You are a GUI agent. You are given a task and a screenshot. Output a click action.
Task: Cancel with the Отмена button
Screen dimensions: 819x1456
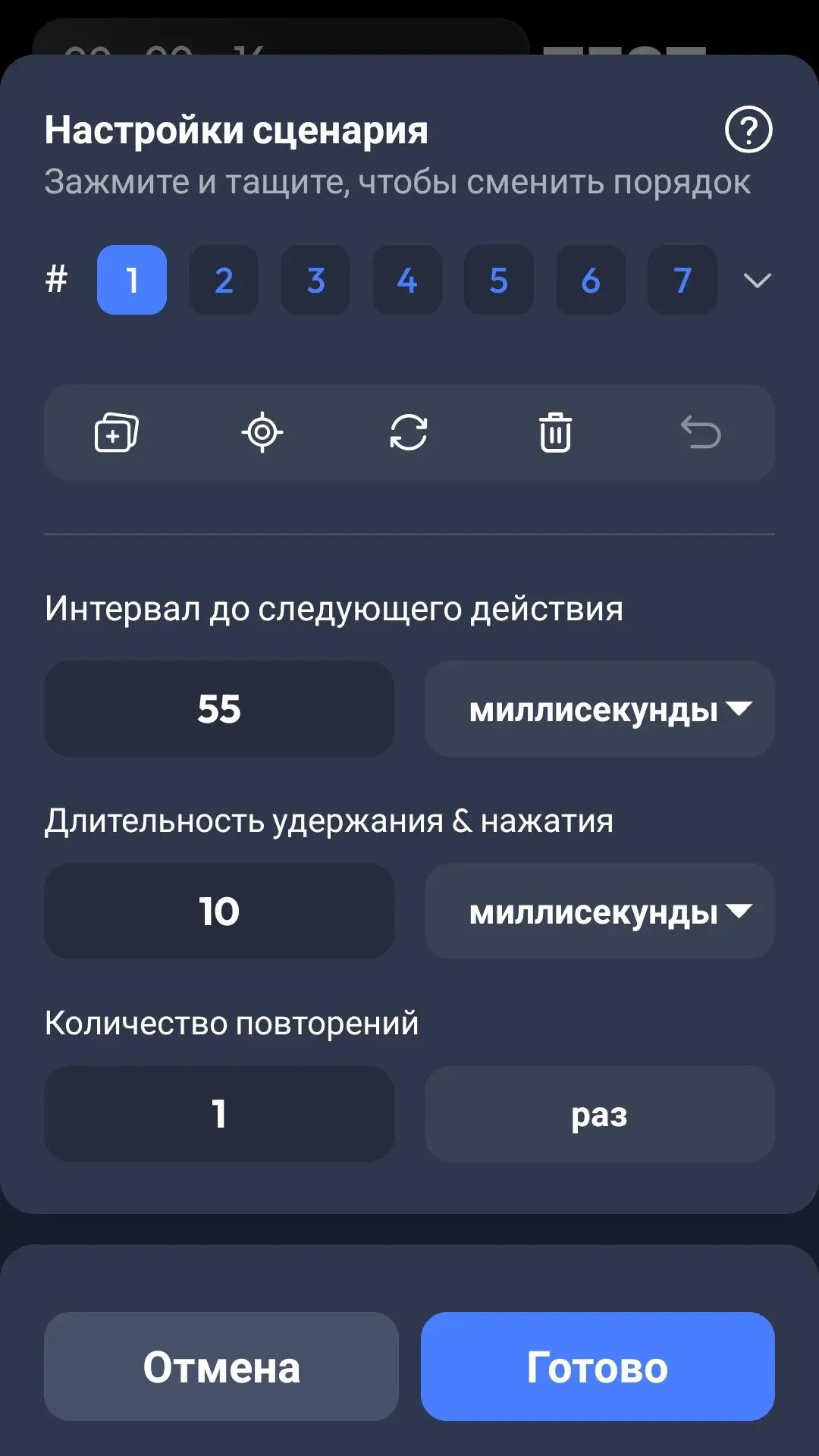[x=221, y=1367]
